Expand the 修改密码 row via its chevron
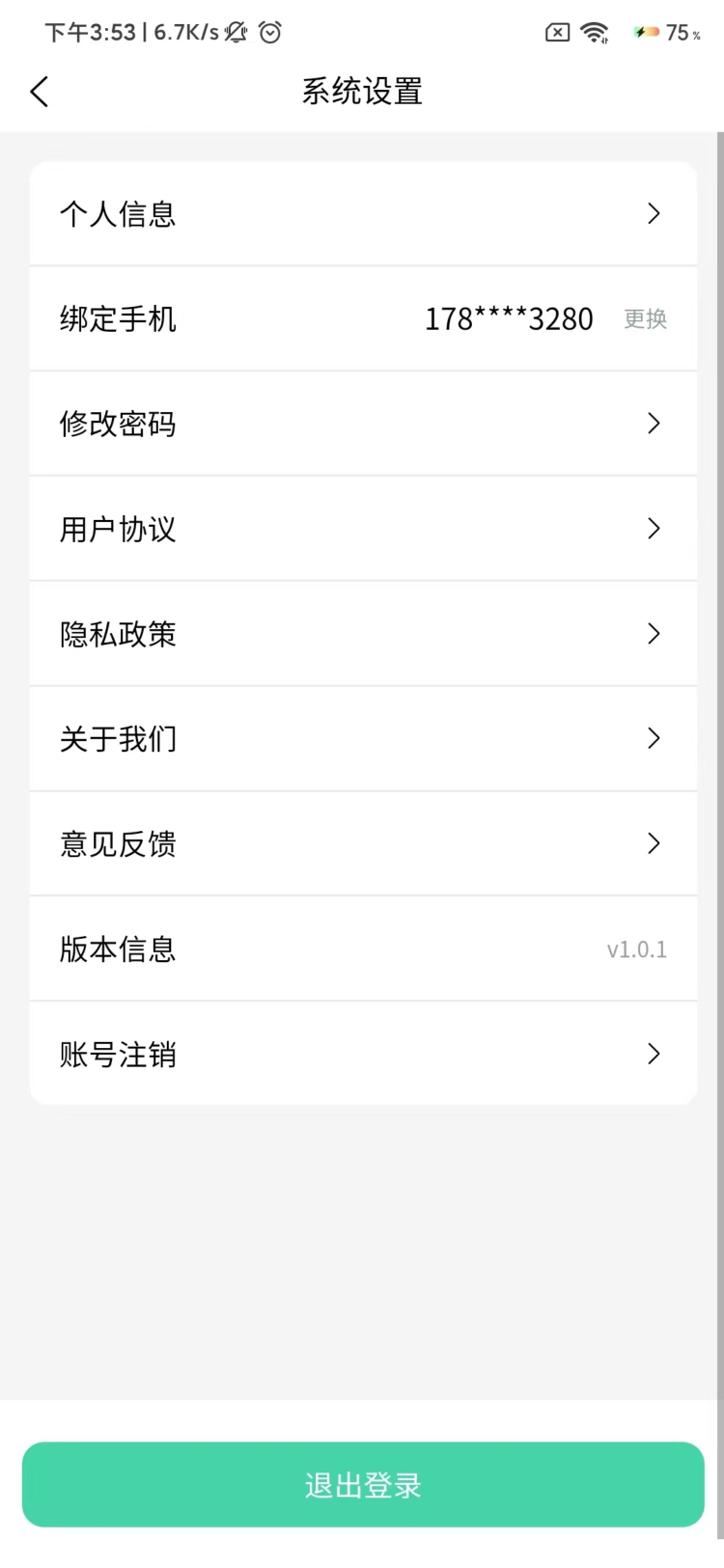Viewport: 724px width, 1568px height. 654,424
